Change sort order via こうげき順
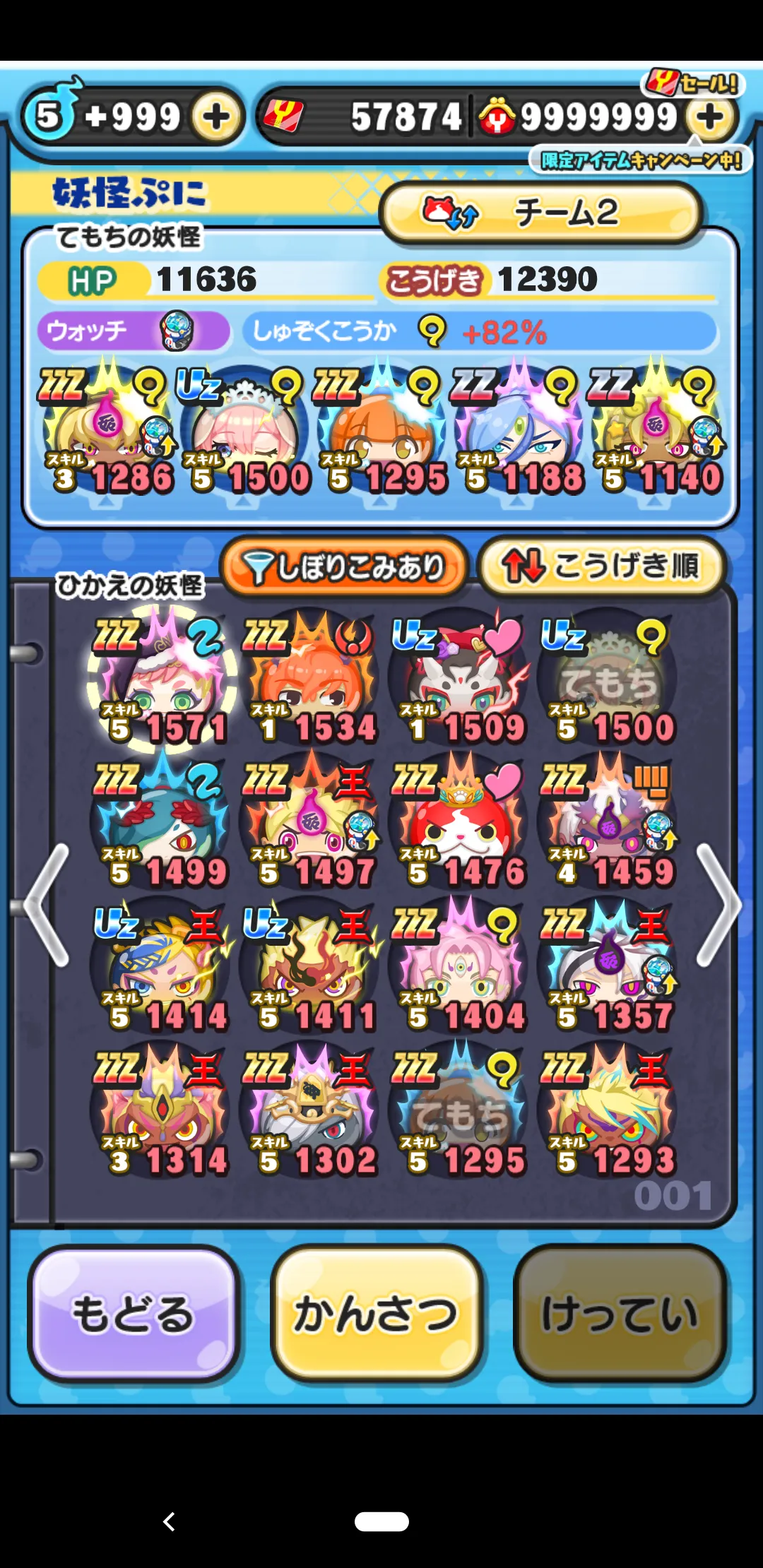Screen dimensions: 763x1568 click(x=601, y=566)
